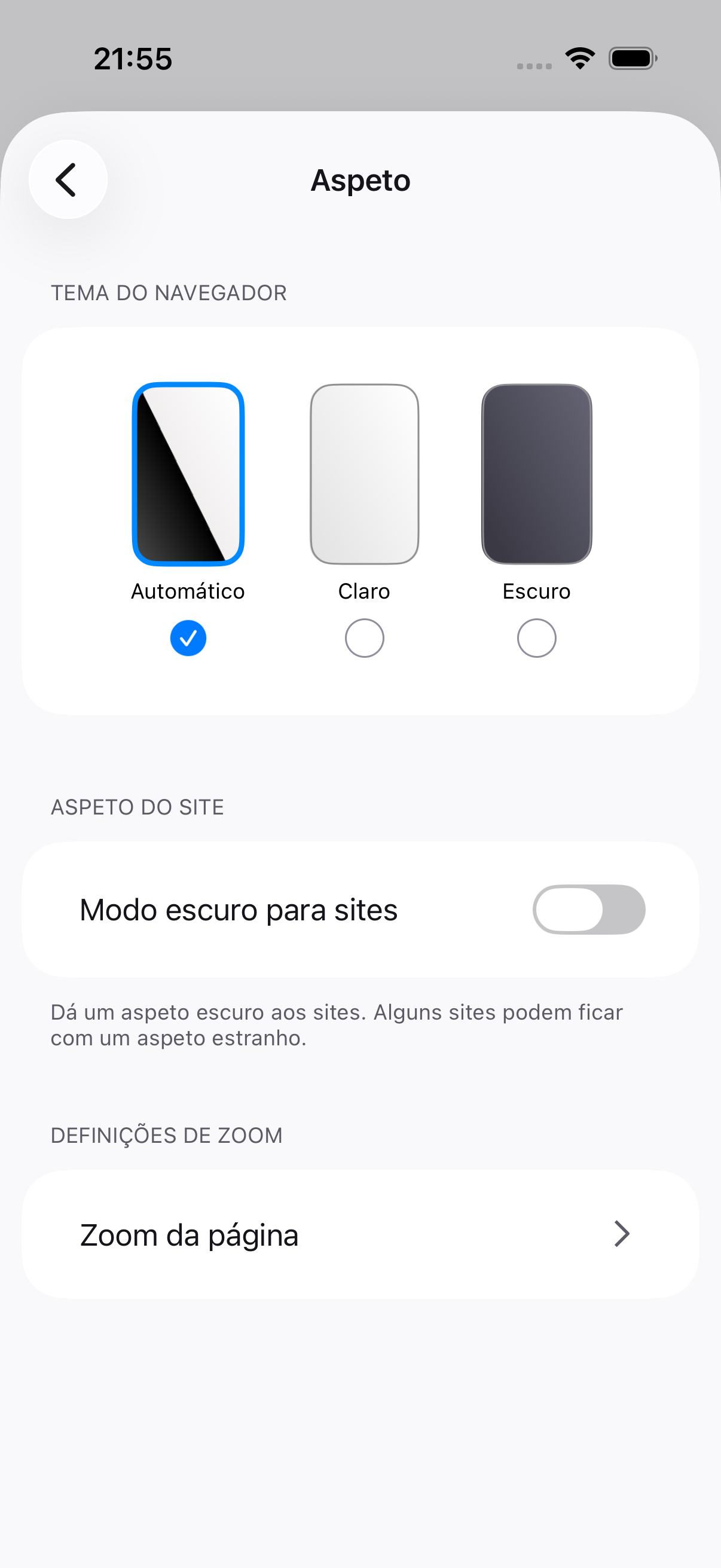Open Zoom da página settings
The height and width of the screenshot is (1568, 721).
point(360,1234)
